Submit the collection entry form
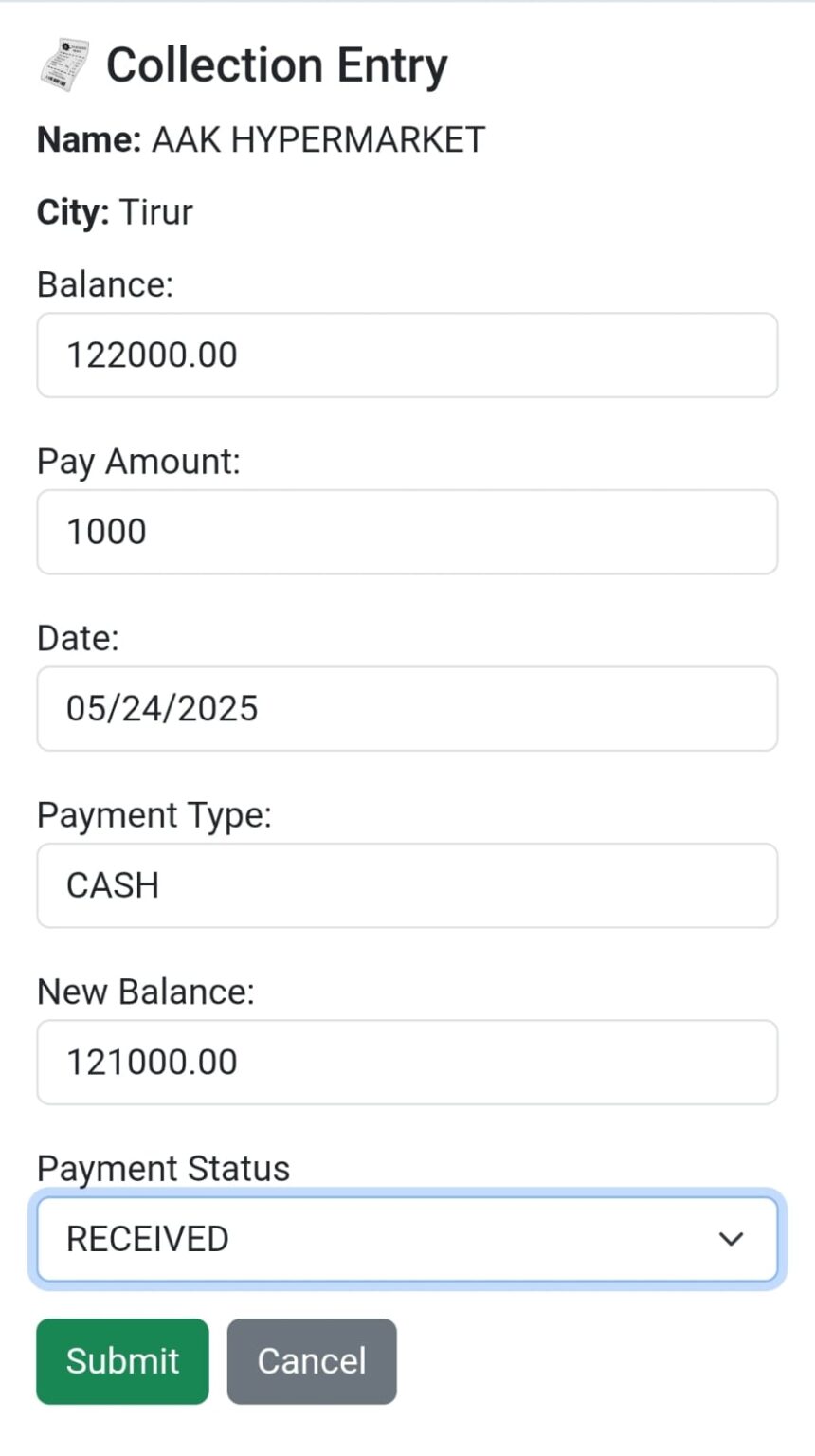 (x=121, y=1360)
